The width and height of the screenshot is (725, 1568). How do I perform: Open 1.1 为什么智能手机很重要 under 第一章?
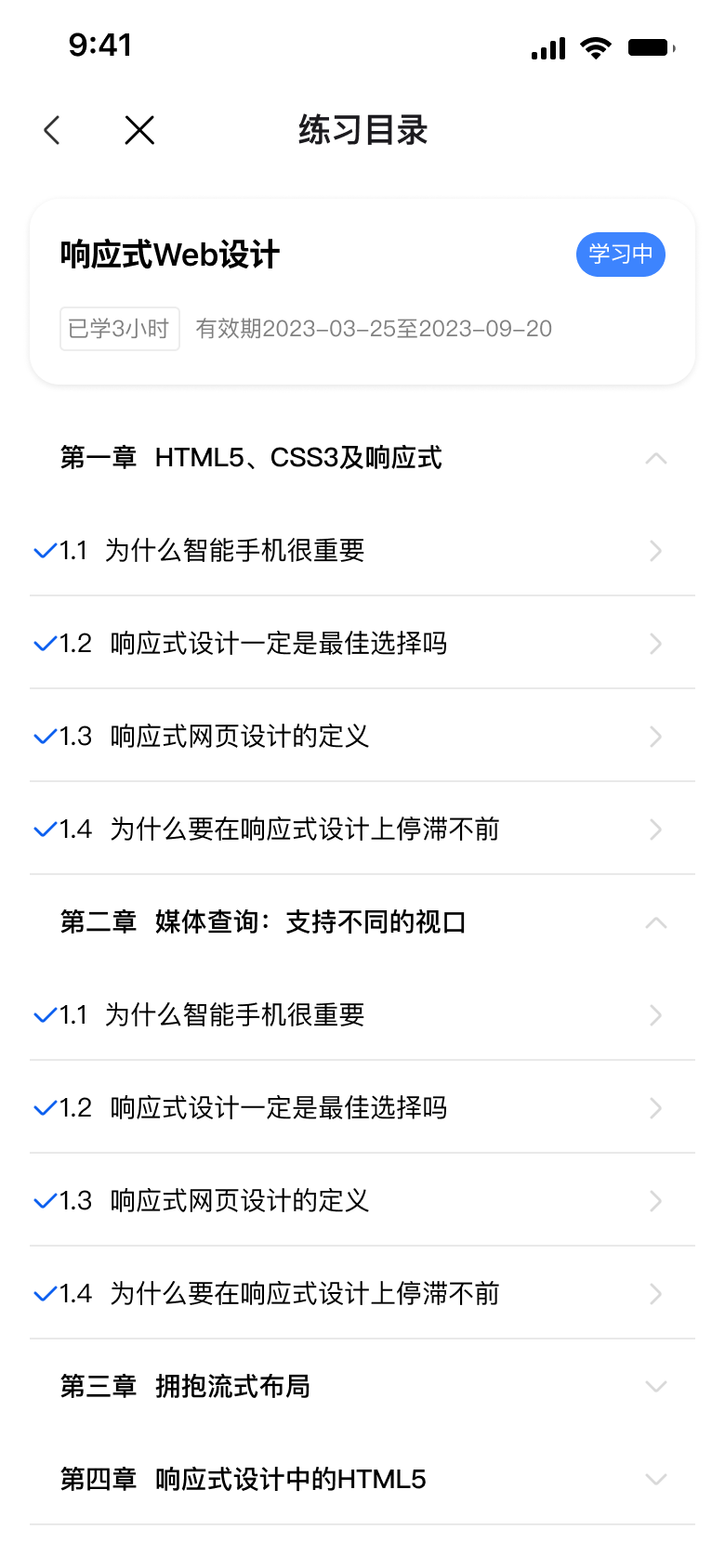tap(362, 550)
